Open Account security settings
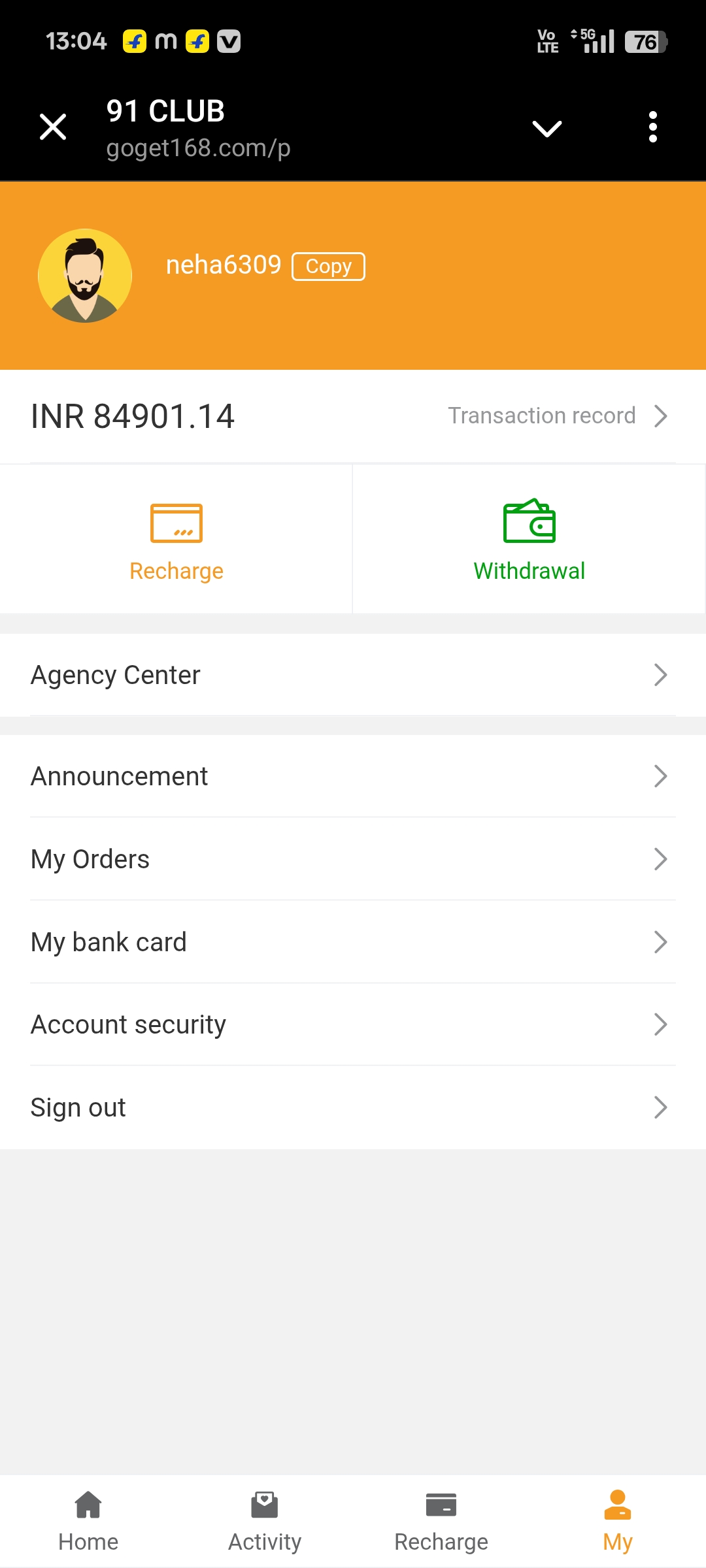 [353, 1024]
